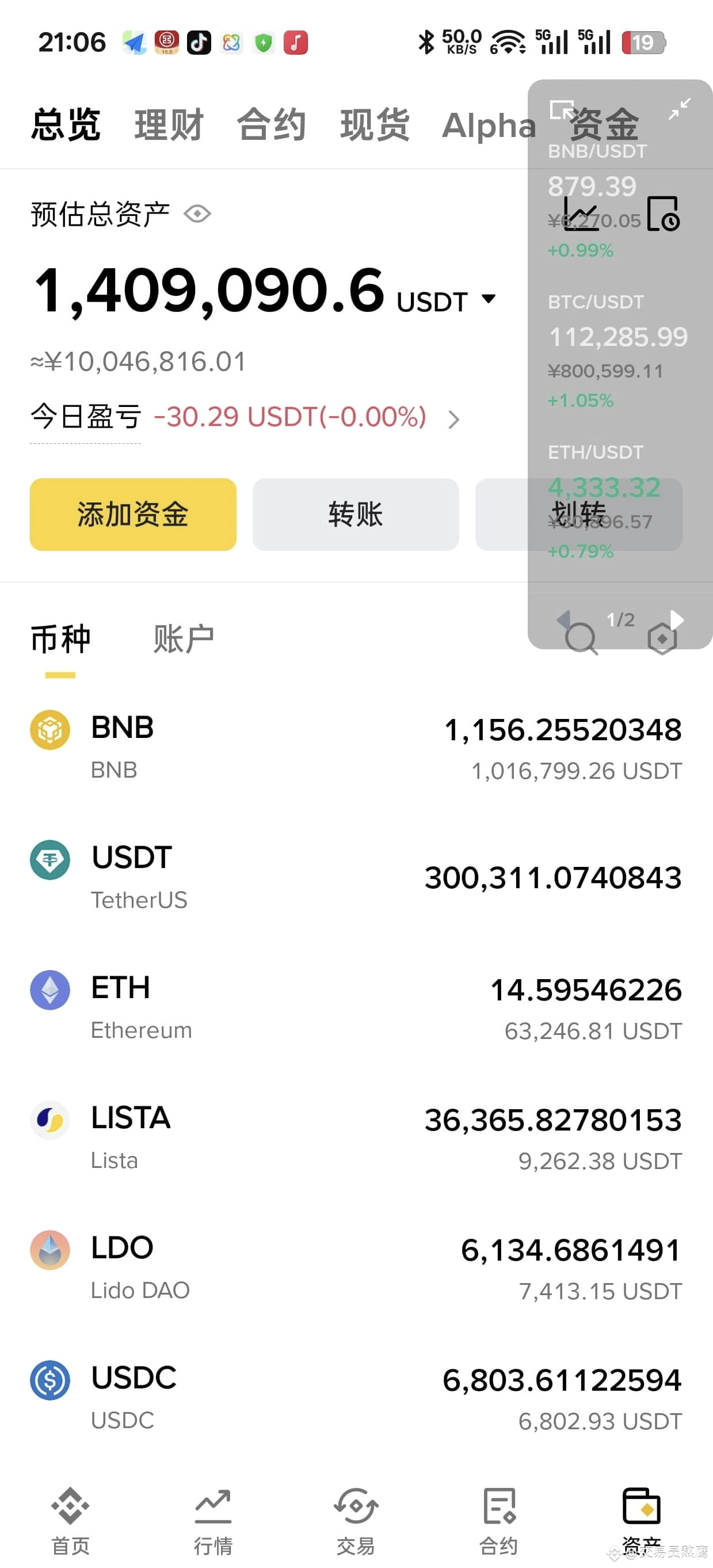Switch to the 账户 tab

(x=184, y=637)
